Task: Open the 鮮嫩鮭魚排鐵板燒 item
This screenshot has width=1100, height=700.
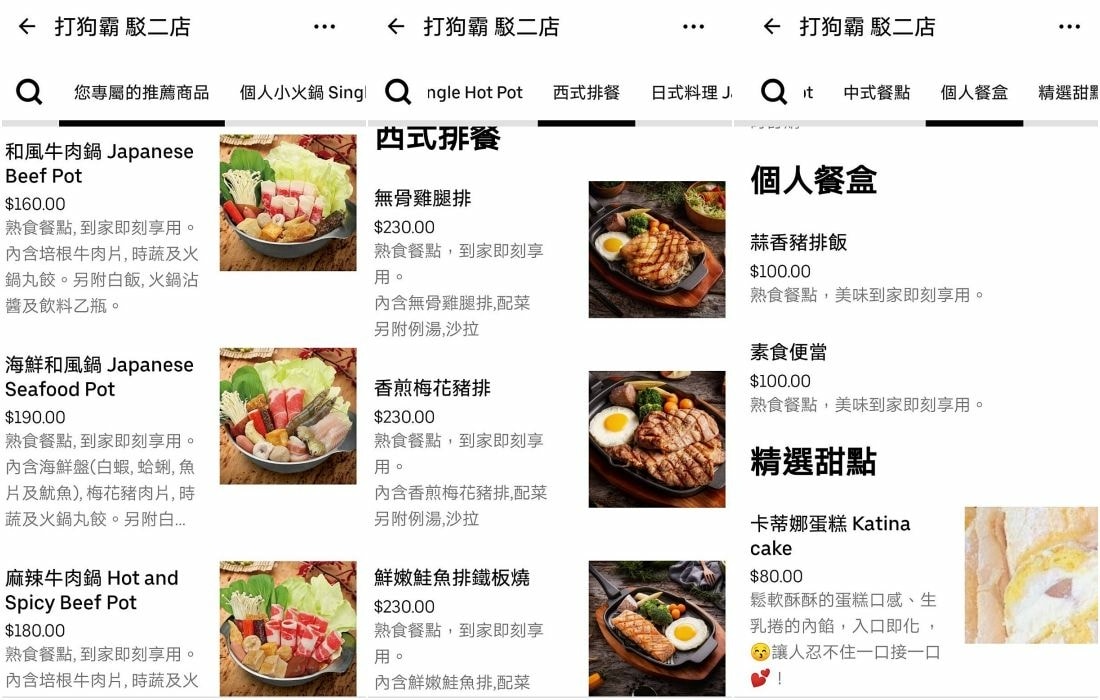Action: click(x=451, y=578)
